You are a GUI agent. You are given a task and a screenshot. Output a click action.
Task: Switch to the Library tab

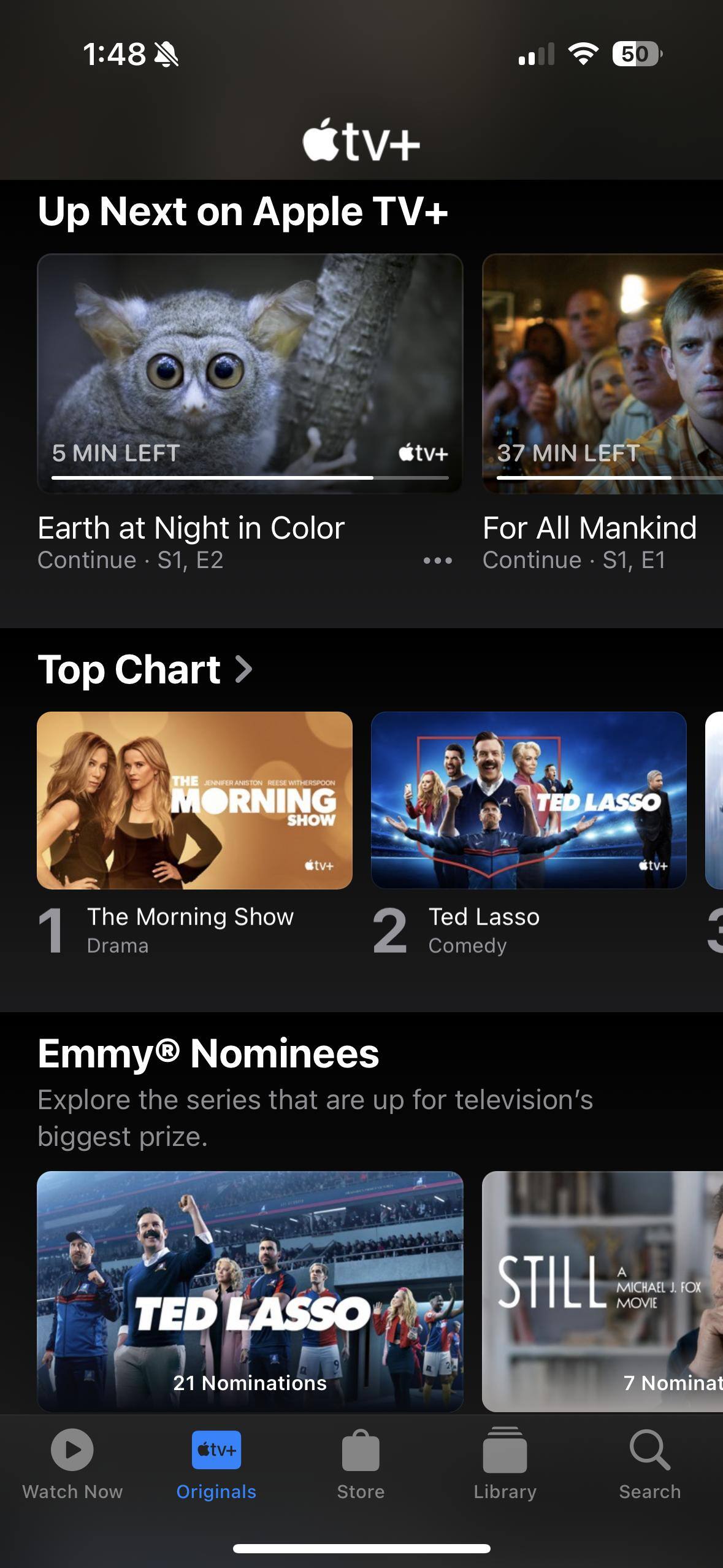pos(505,1464)
